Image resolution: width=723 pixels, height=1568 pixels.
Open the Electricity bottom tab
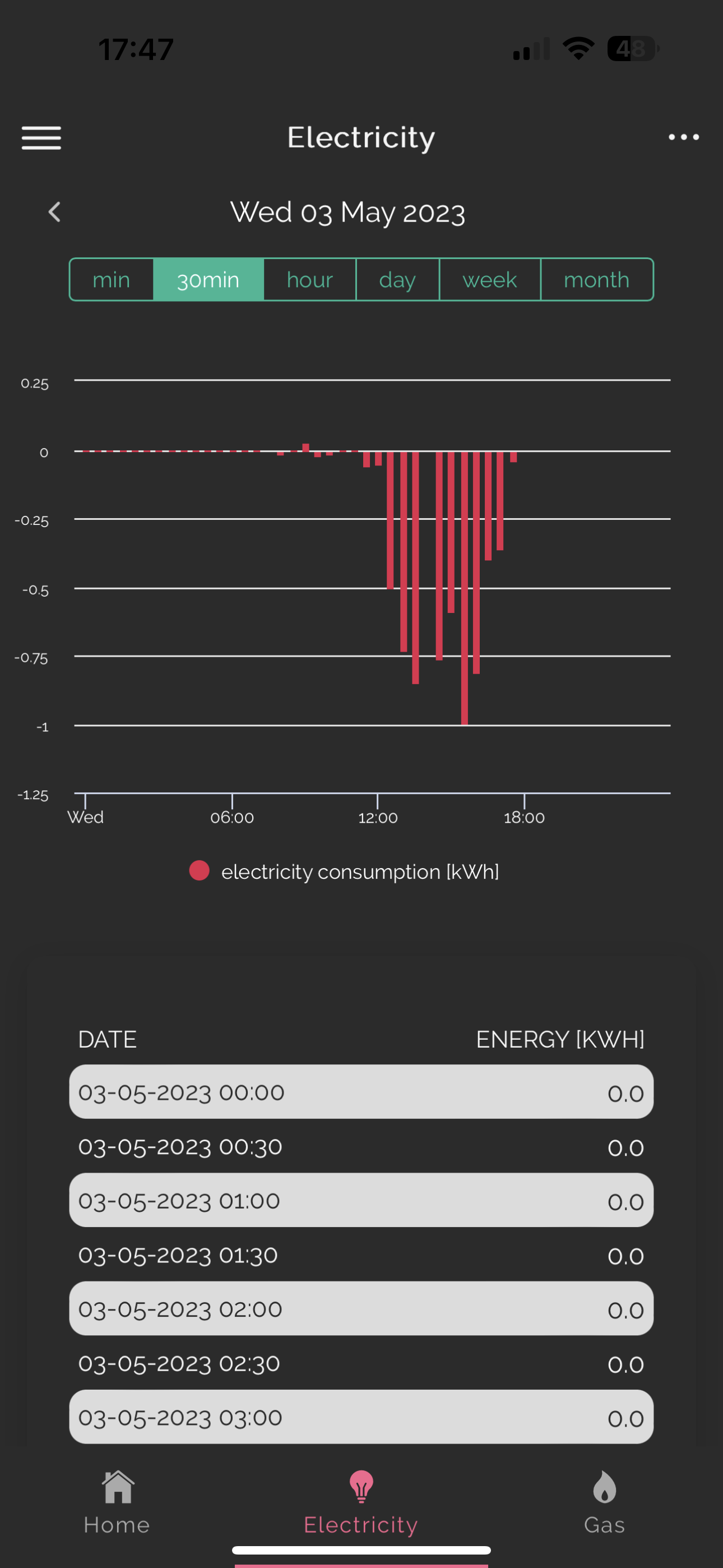tap(361, 1503)
